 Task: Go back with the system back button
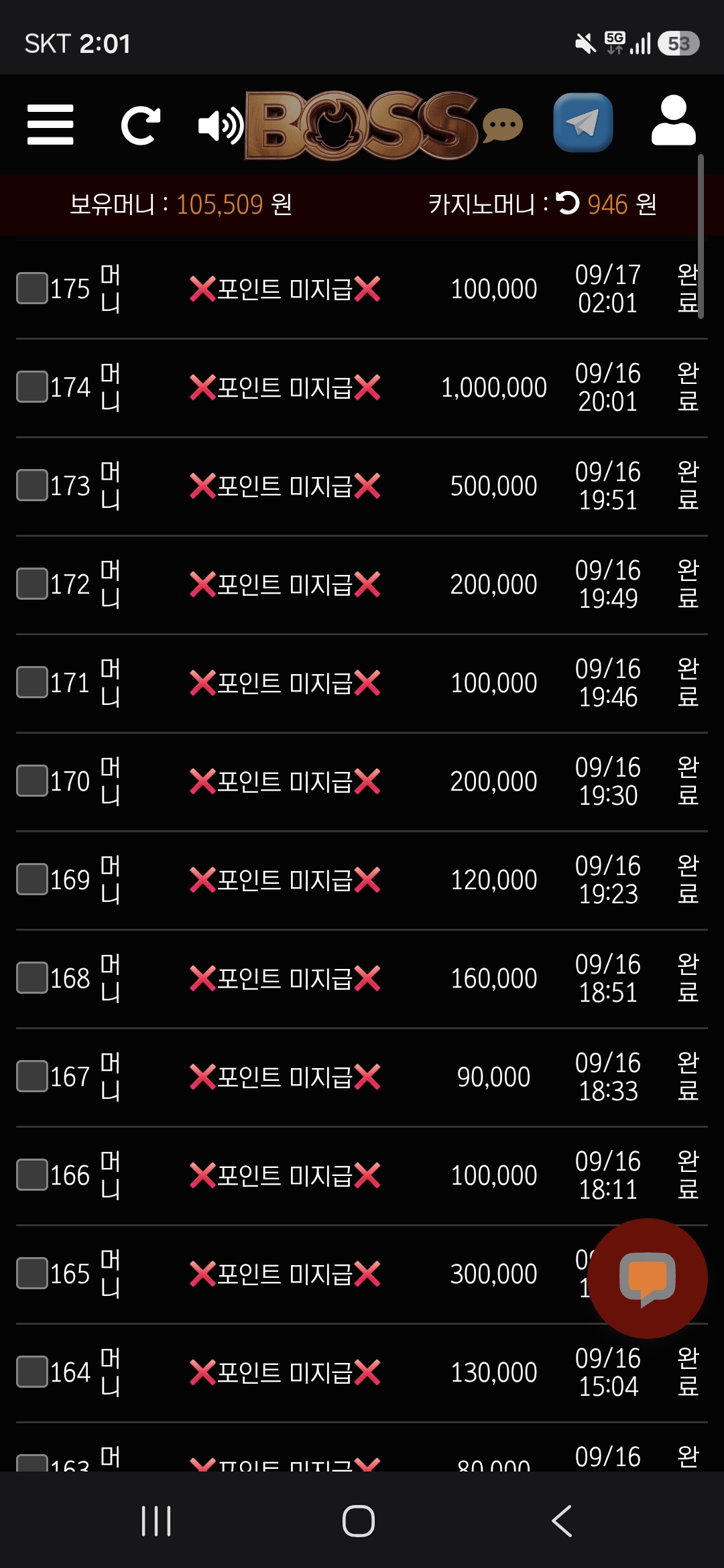pos(562,1520)
